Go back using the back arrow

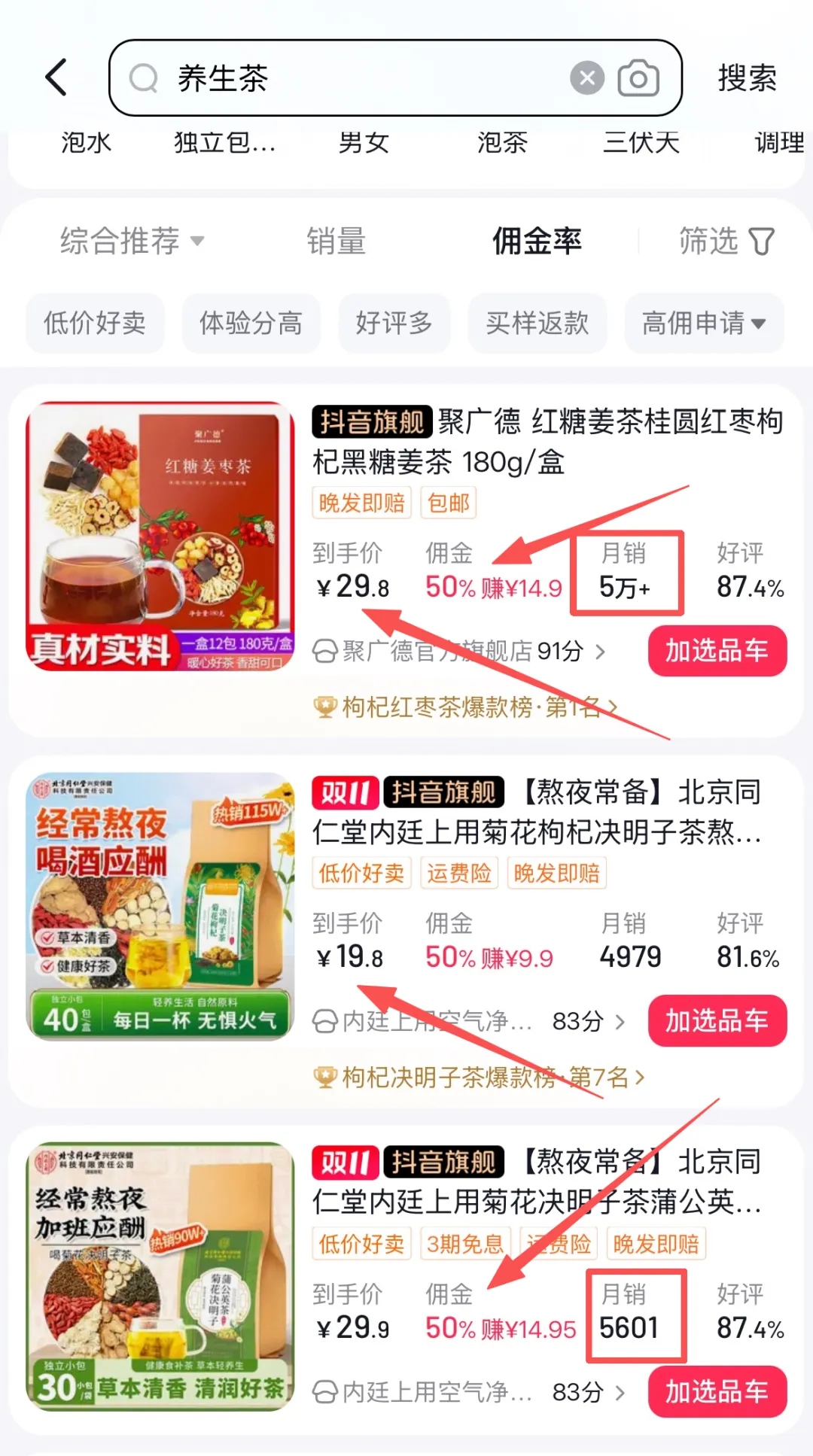pos(57,78)
